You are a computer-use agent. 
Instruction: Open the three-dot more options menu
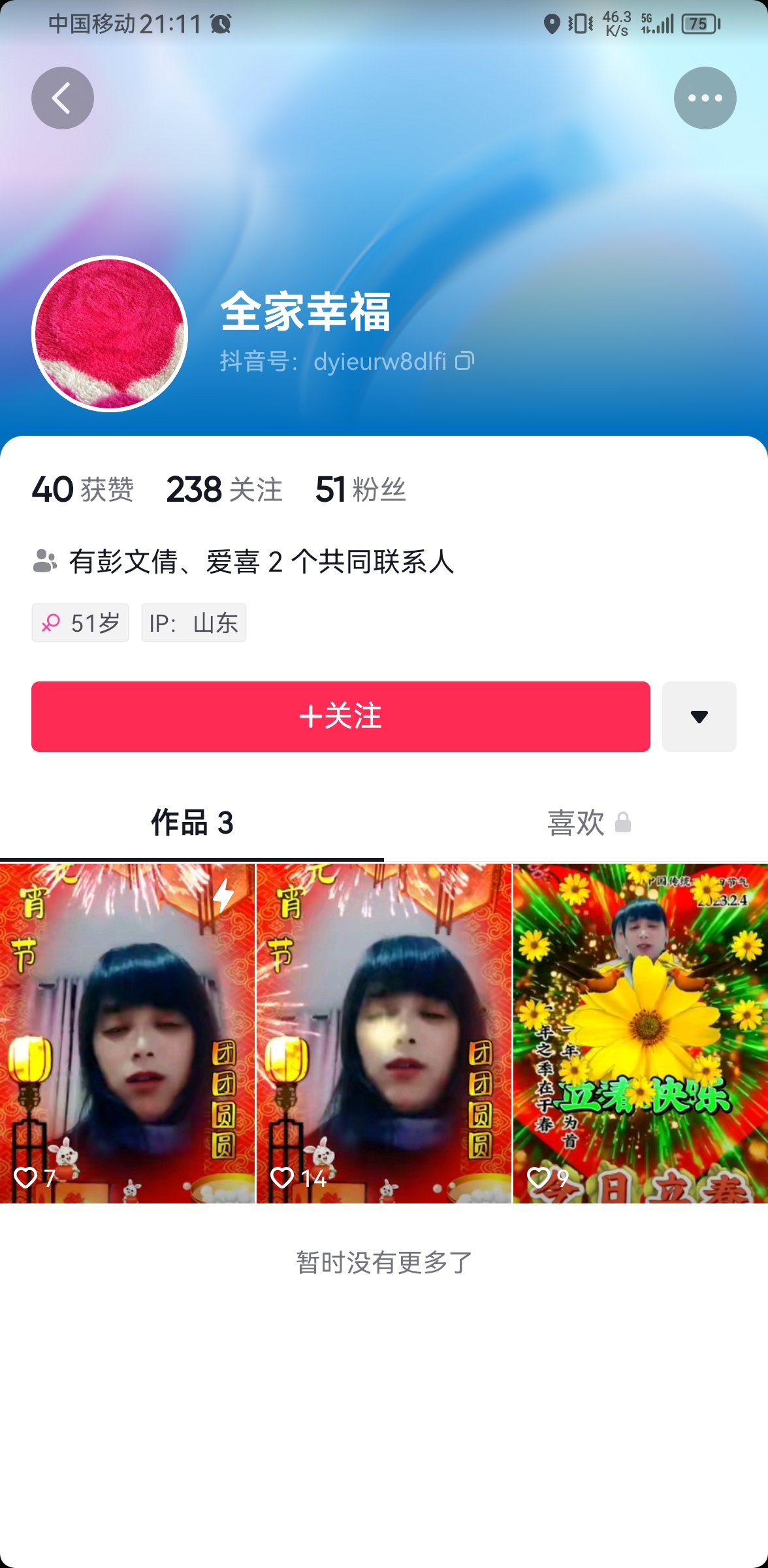pos(705,98)
